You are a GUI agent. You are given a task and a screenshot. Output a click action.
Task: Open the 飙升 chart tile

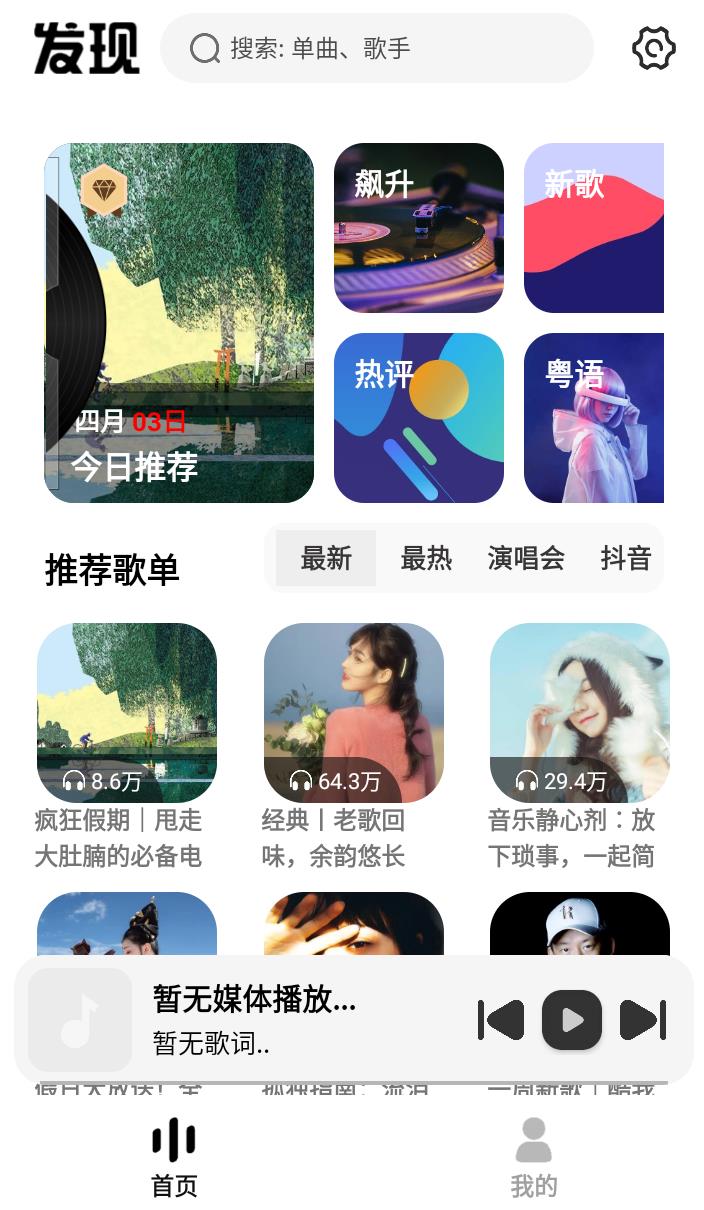pos(418,228)
